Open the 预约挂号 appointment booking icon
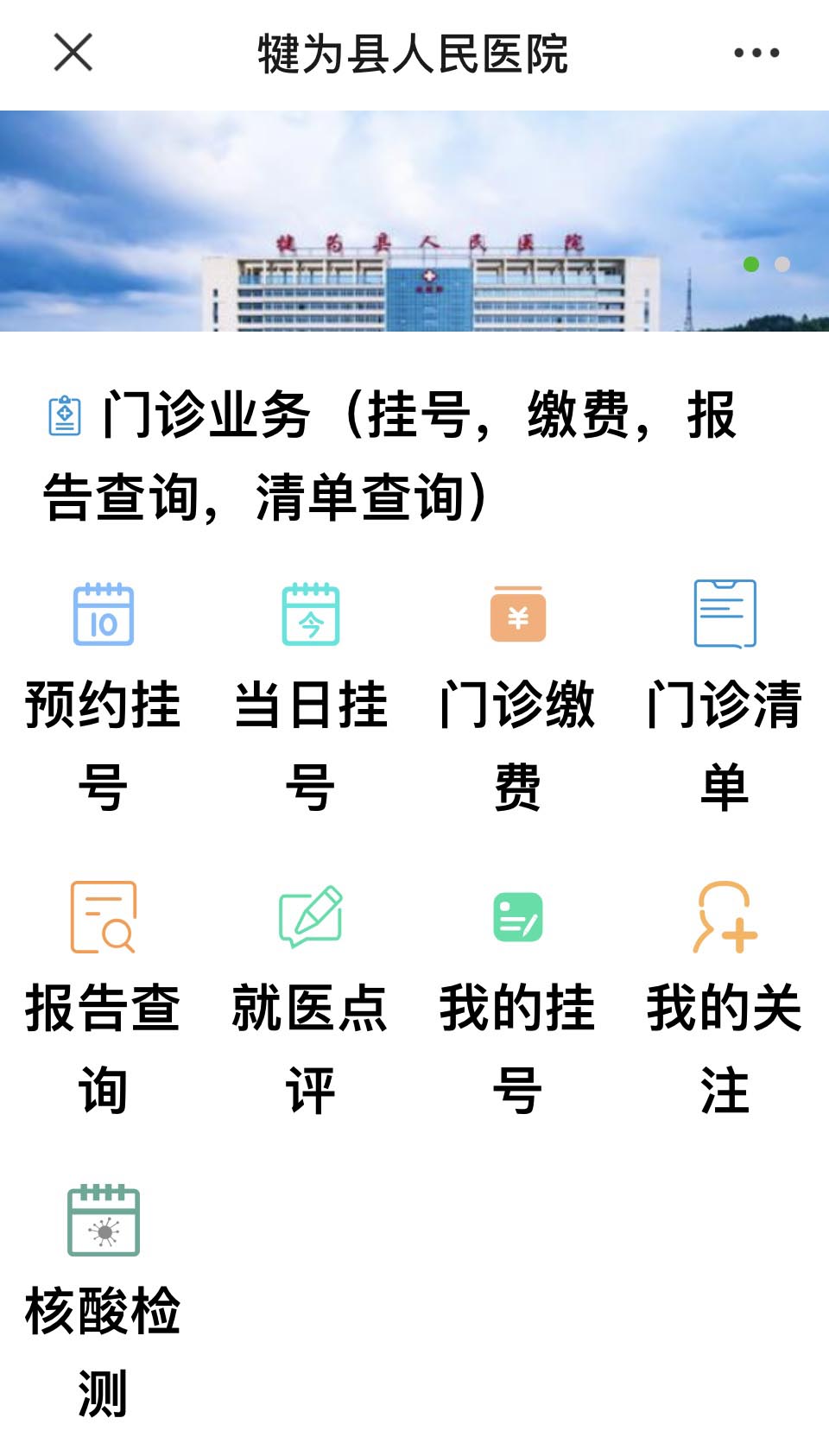 [x=102, y=613]
